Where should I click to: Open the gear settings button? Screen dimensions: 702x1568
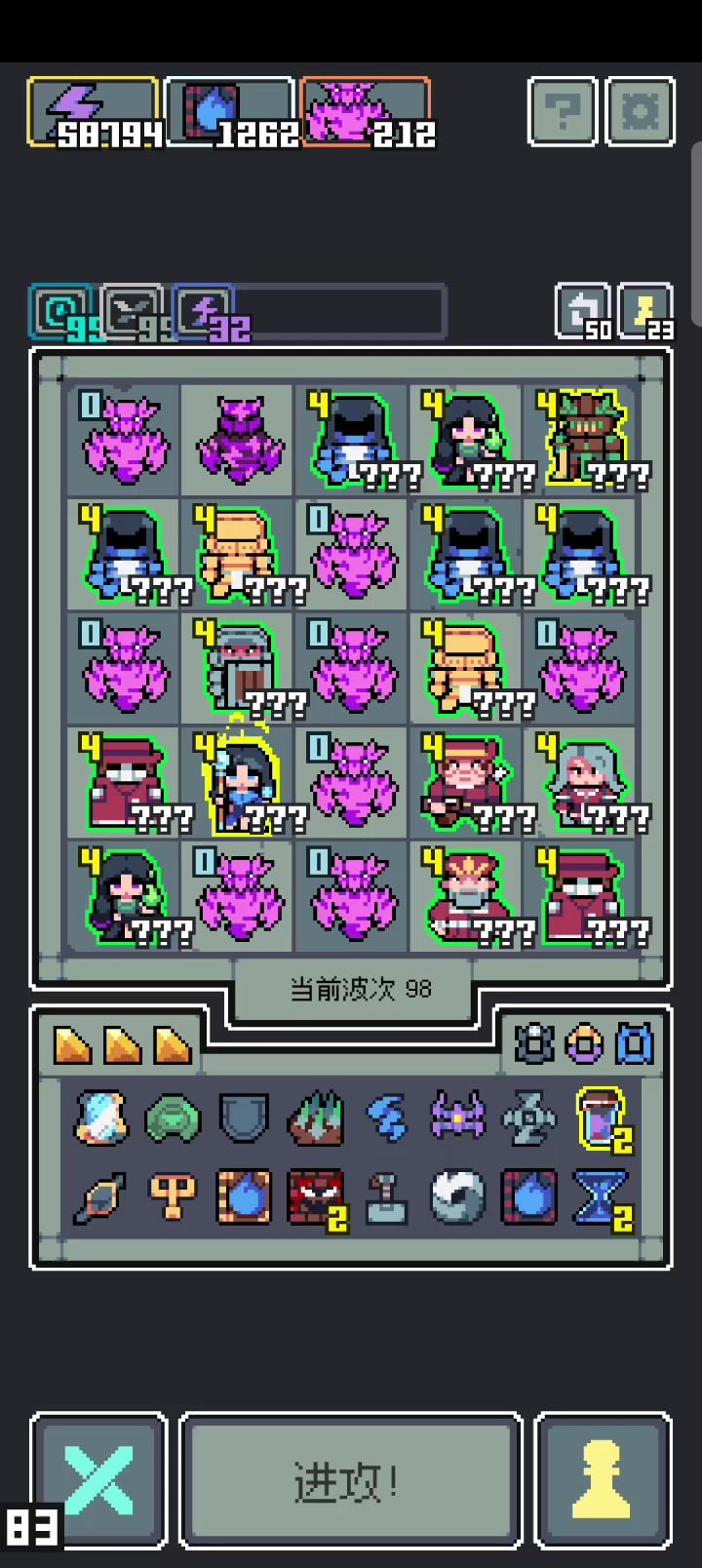[x=641, y=111]
